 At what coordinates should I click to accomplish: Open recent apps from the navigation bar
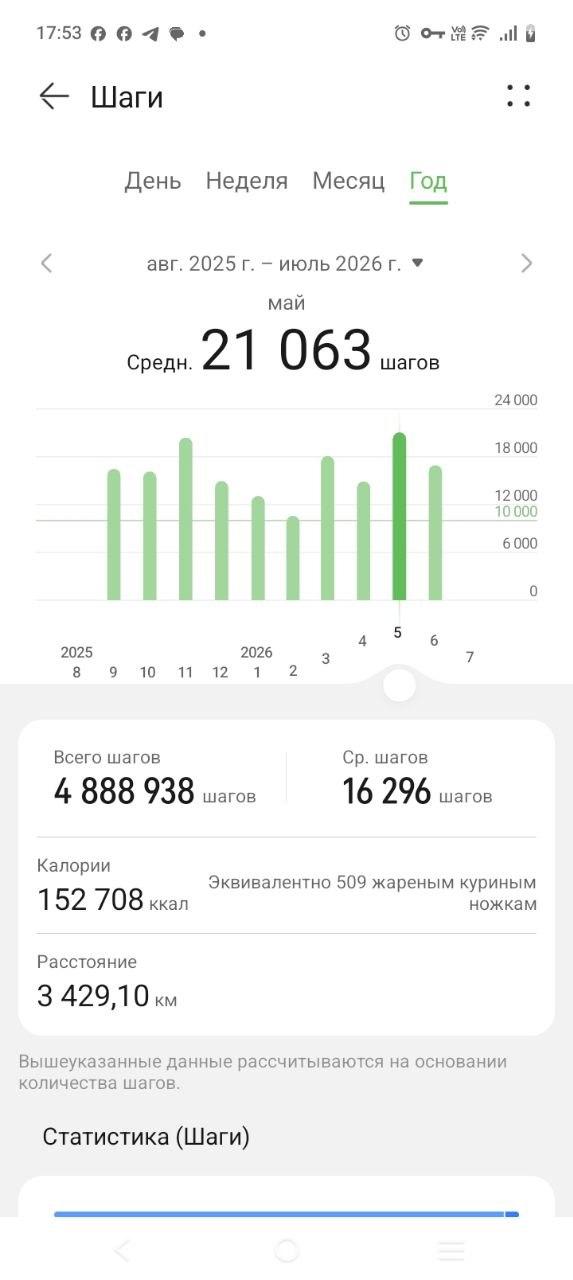pyautogui.click(x=452, y=1250)
